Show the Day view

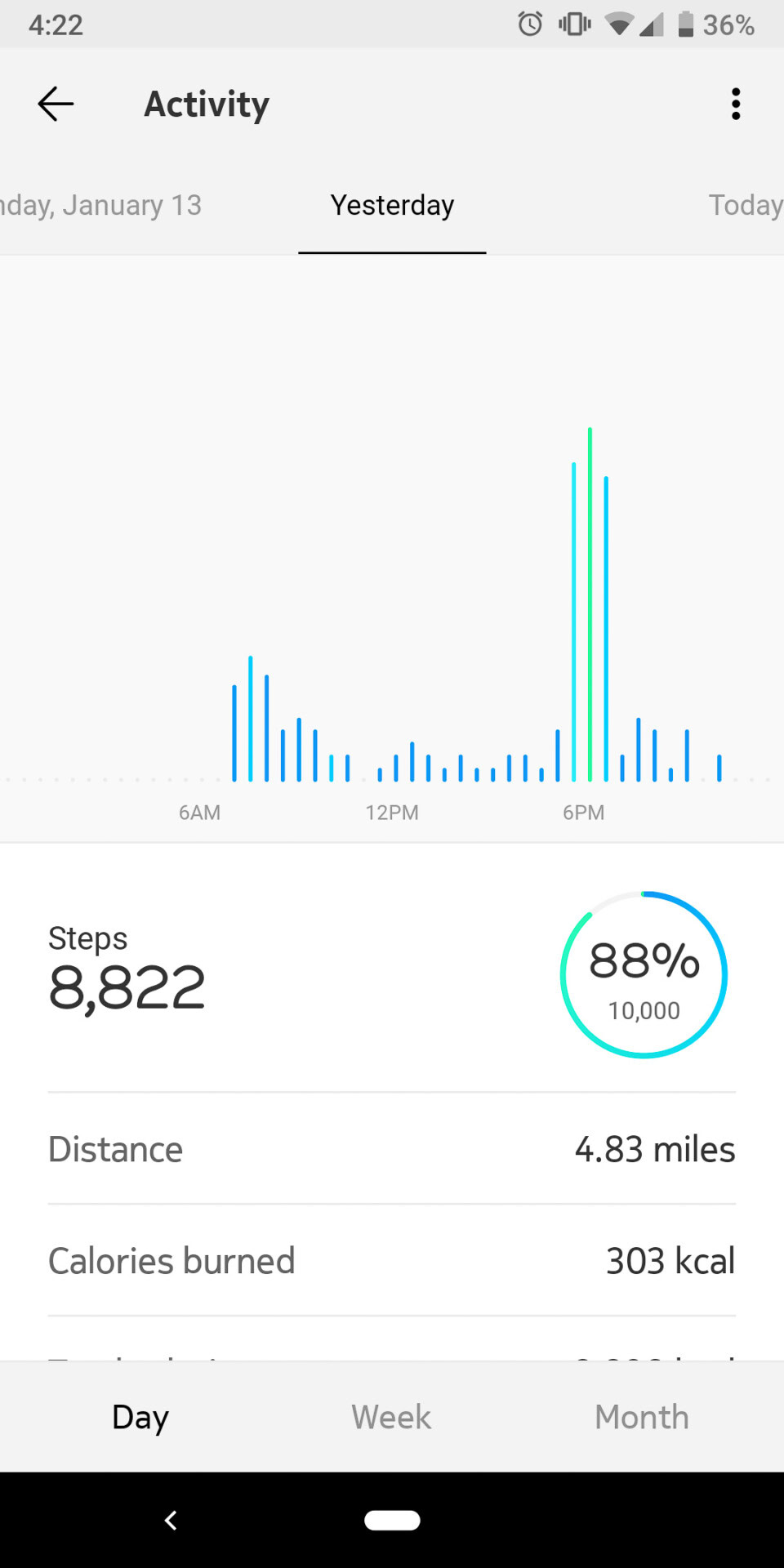140,1417
